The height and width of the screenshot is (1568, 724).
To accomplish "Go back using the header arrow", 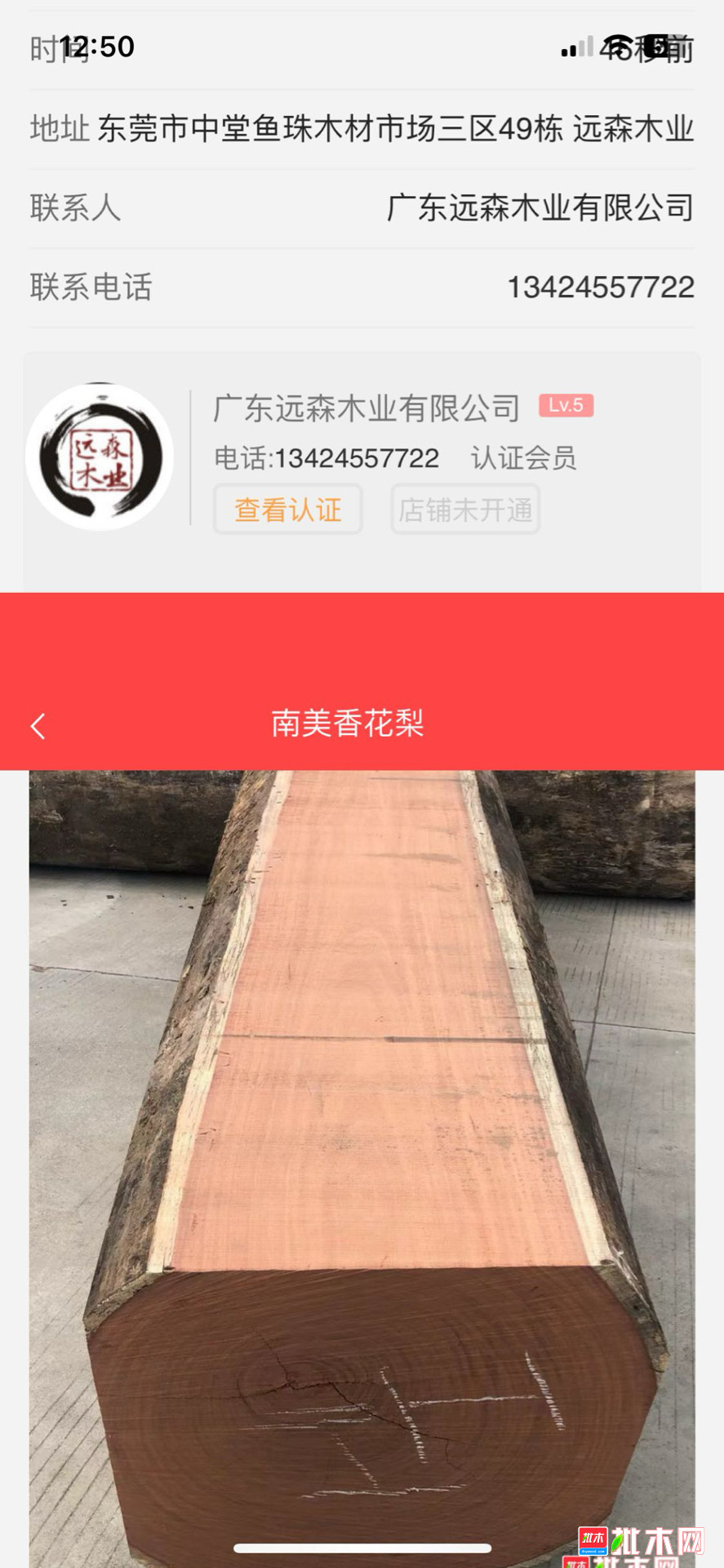I will click(38, 726).
